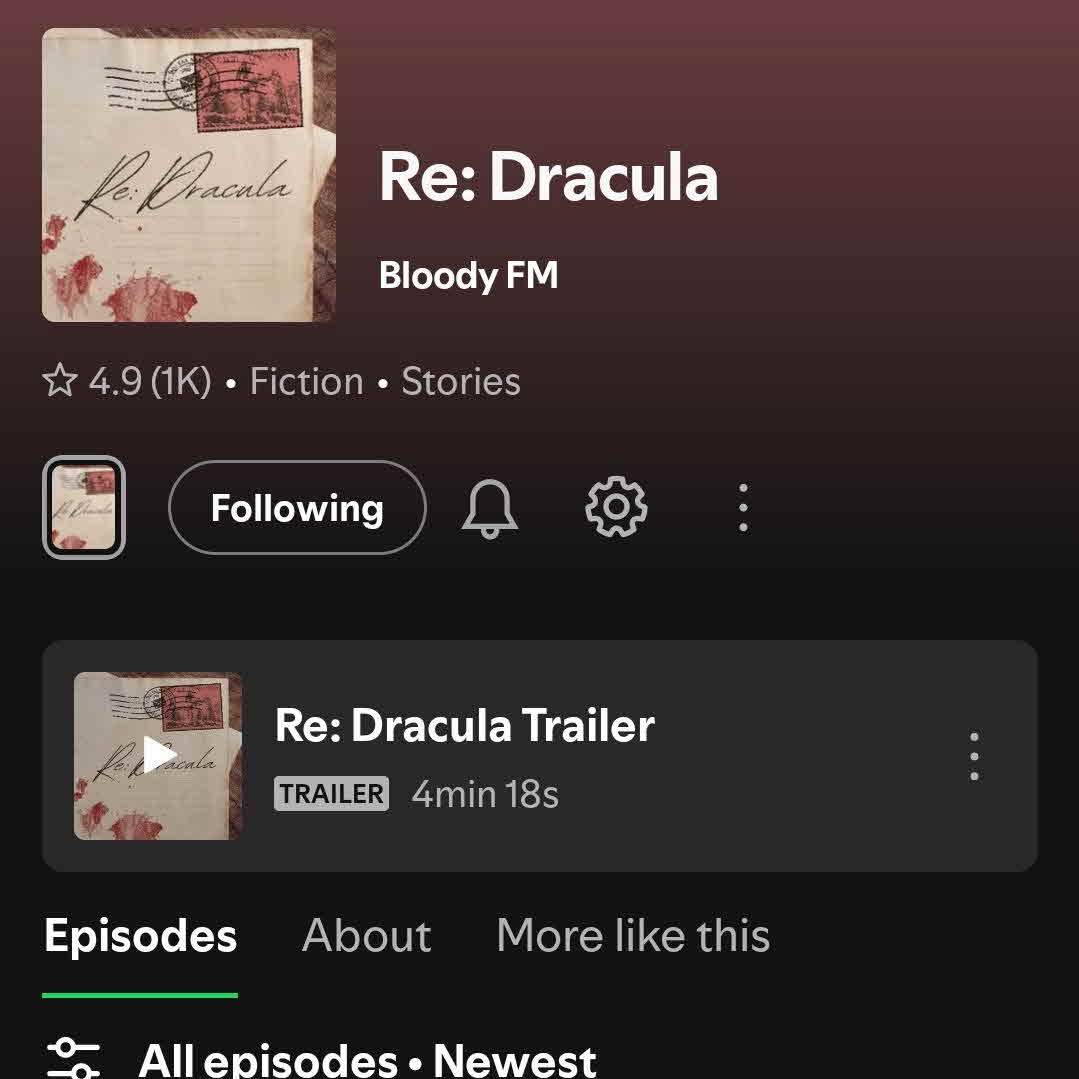1079x1079 pixels.
Task: Open the notifications bell
Action: pyautogui.click(x=490, y=508)
